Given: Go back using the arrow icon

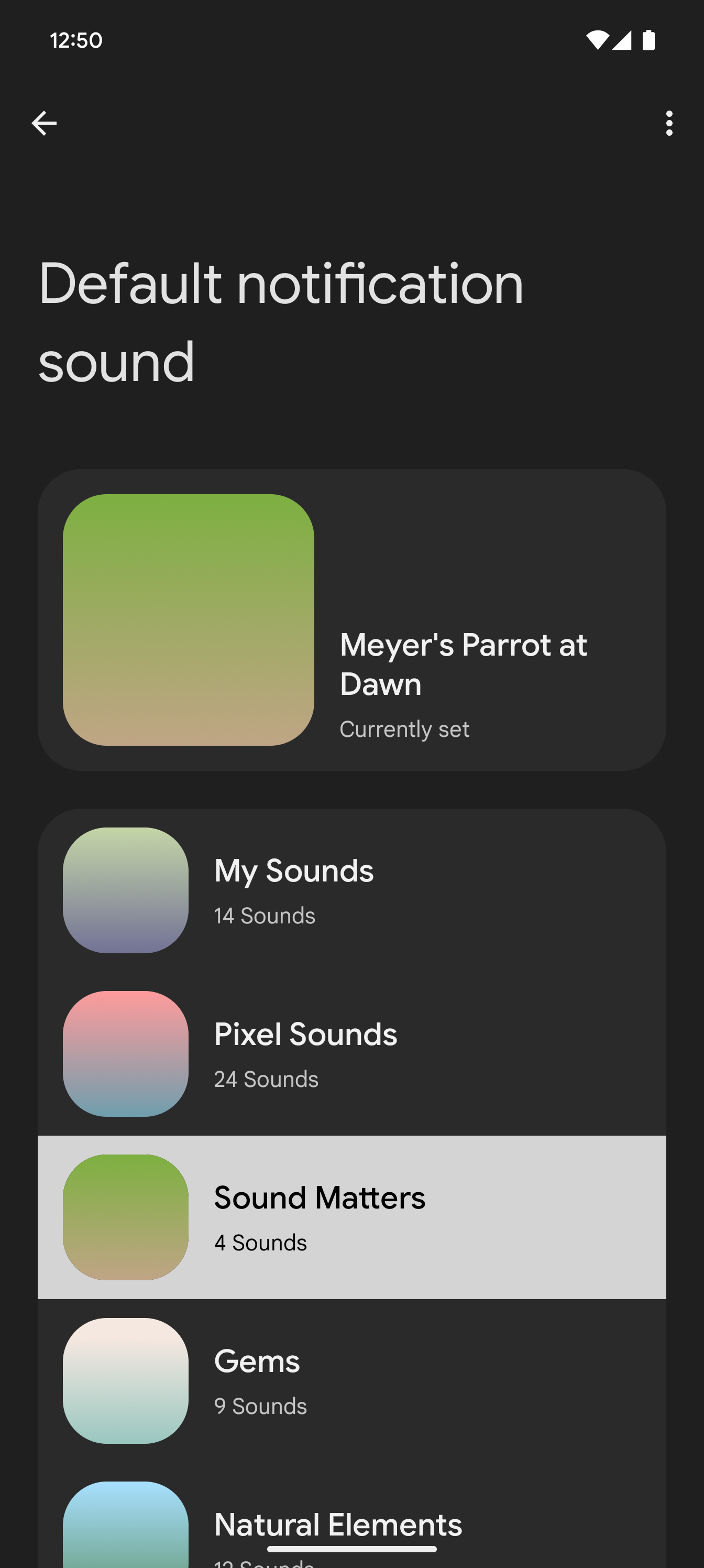Looking at the screenshot, I should [44, 124].
